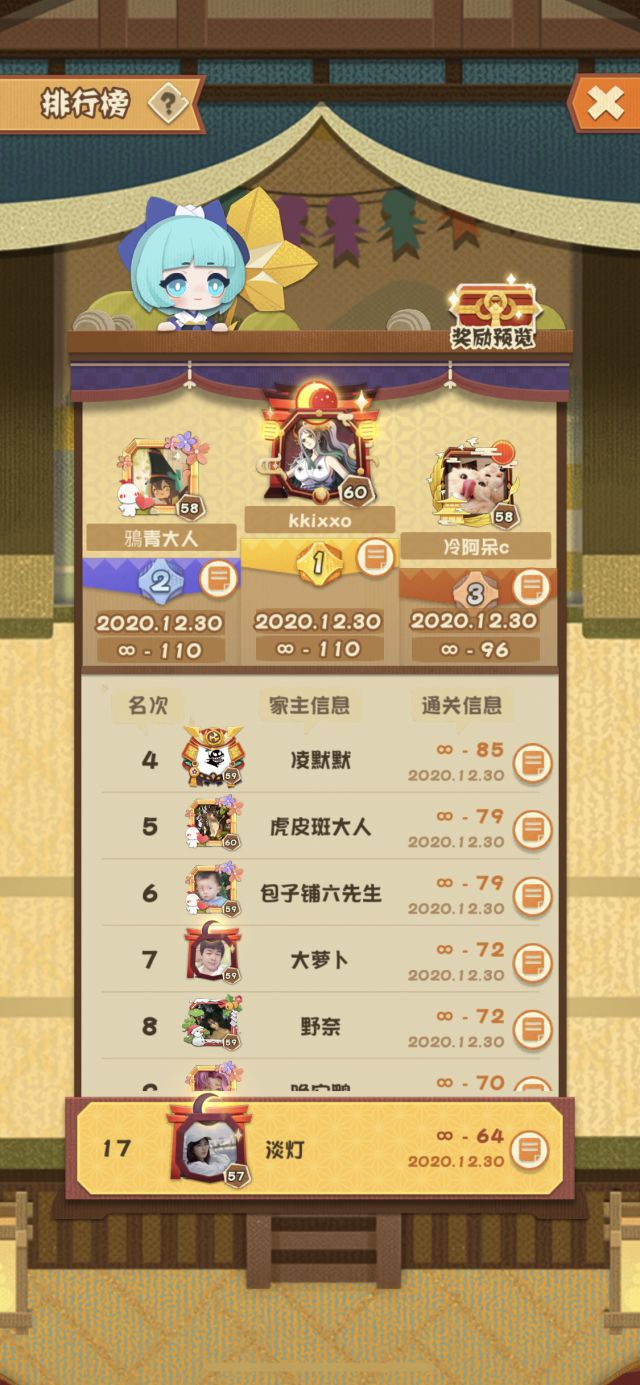Open the record icon for 凌默默
The height and width of the screenshot is (1385, 640).
532,763
